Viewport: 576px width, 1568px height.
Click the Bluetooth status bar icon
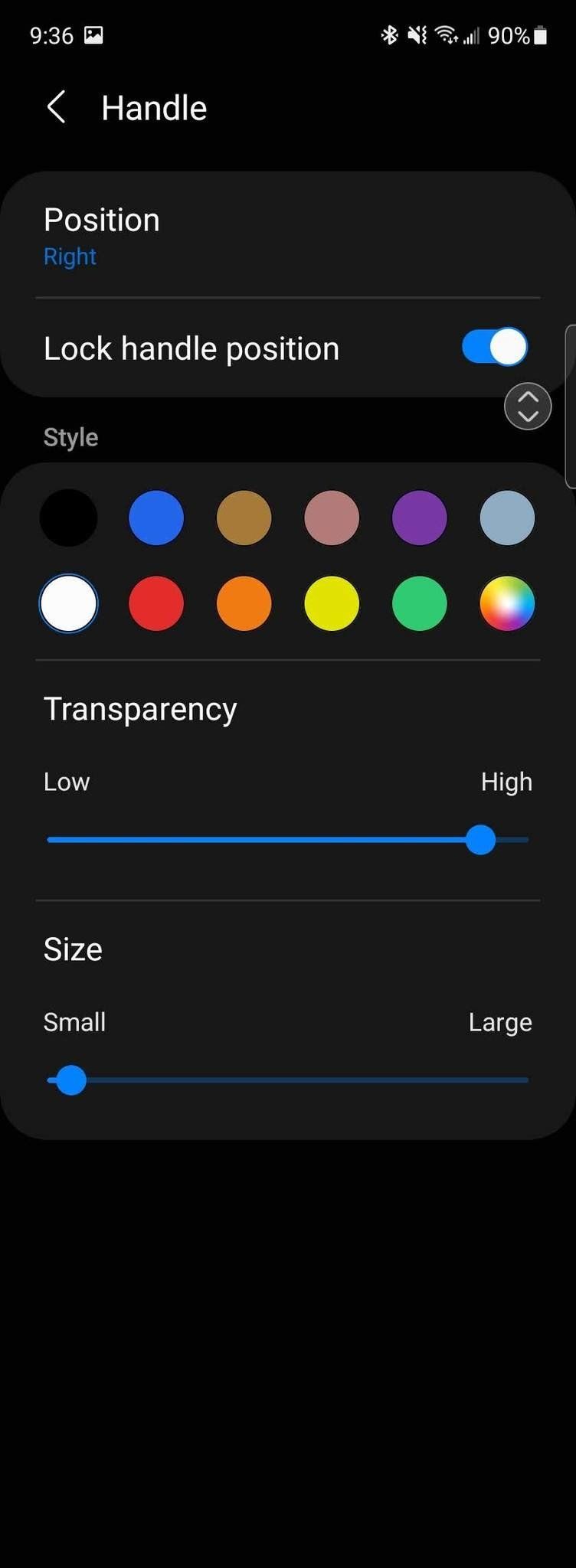(389, 34)
